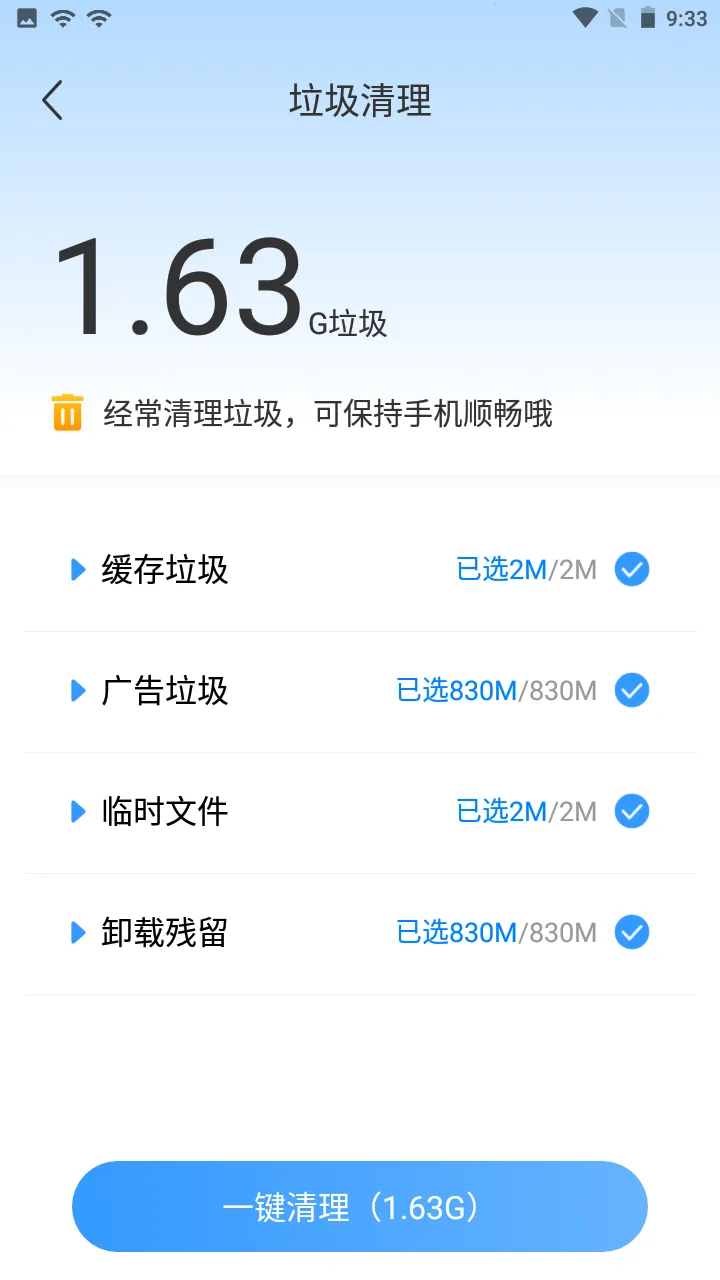The height and width of the screenshot is (1280, 720).
Task: Expand the 临时文件 category
Action: pos(163,812)
